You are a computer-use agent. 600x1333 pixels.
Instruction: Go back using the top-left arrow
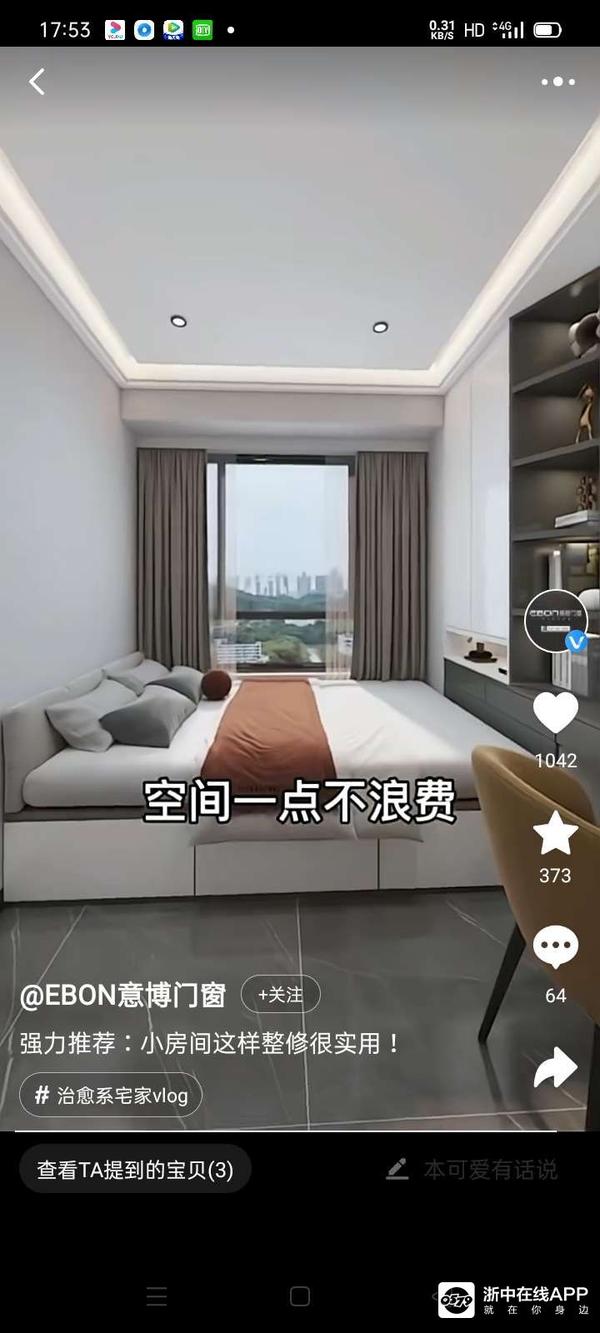37,82
